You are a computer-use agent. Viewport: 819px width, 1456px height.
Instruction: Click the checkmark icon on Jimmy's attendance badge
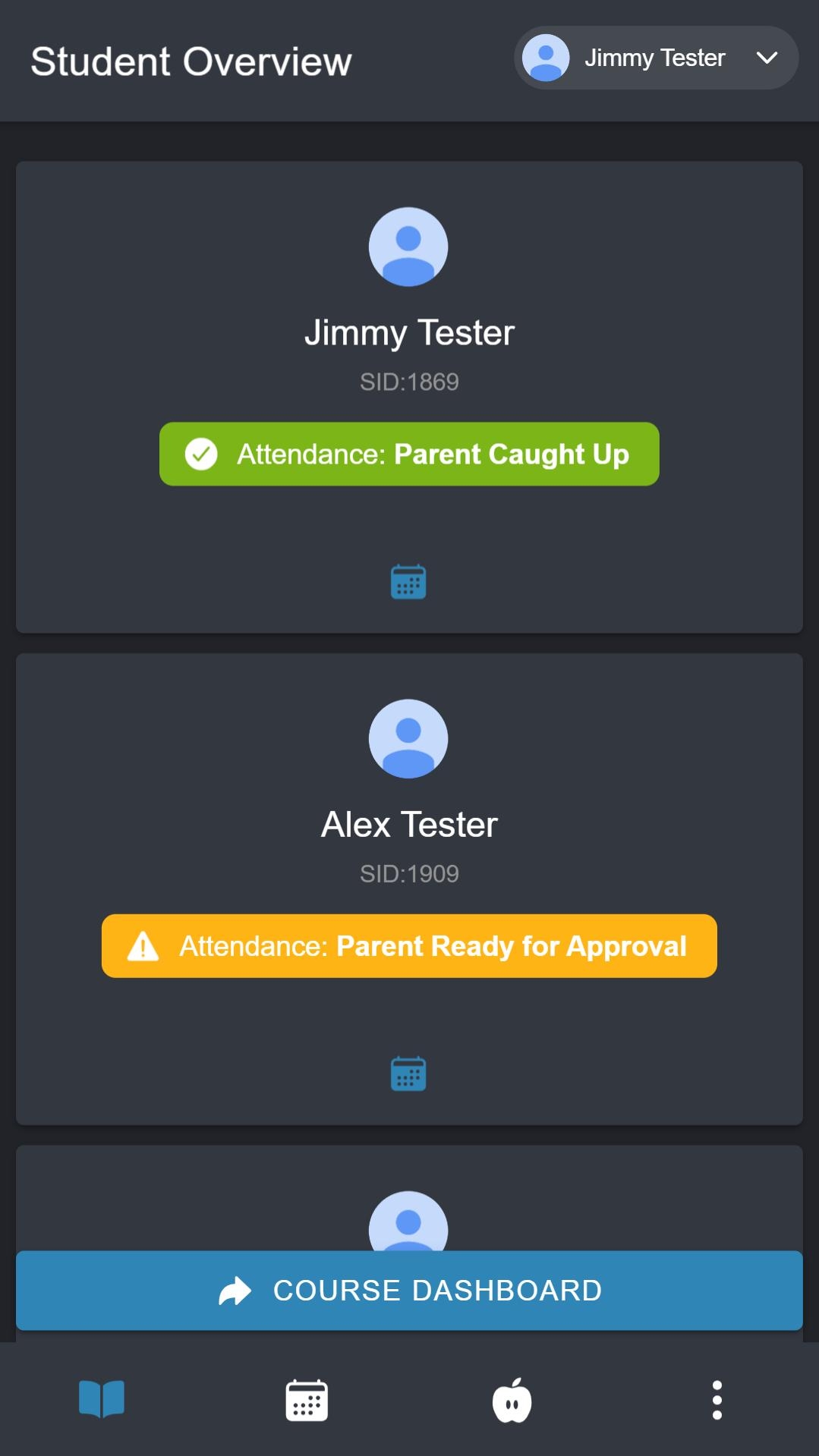coord(201,454)
